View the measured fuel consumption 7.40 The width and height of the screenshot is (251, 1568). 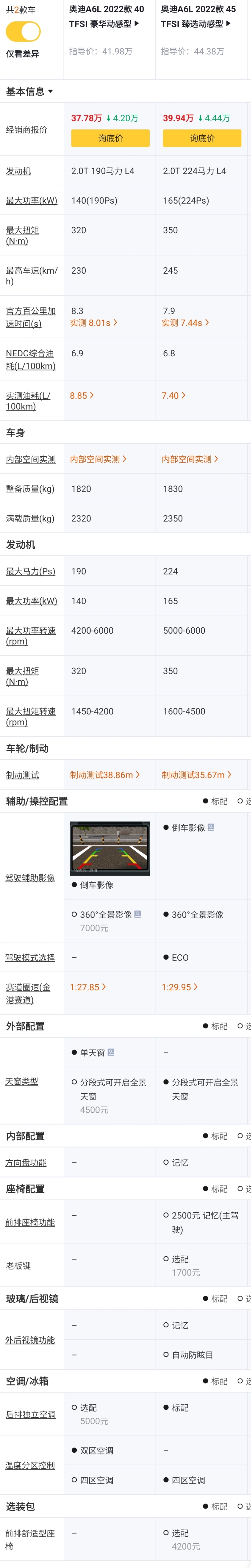click(173, 396)
